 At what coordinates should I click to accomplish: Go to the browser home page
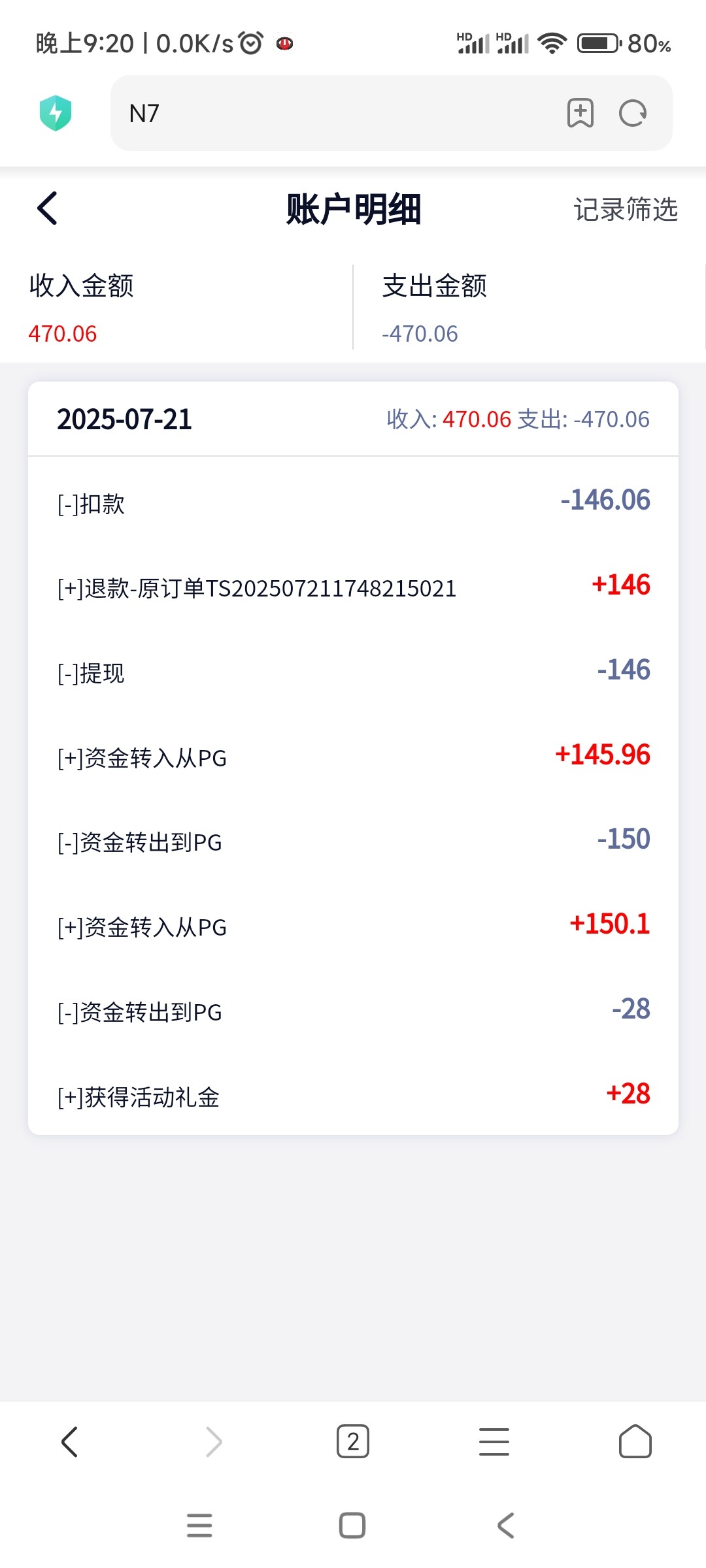(635, 1442)
